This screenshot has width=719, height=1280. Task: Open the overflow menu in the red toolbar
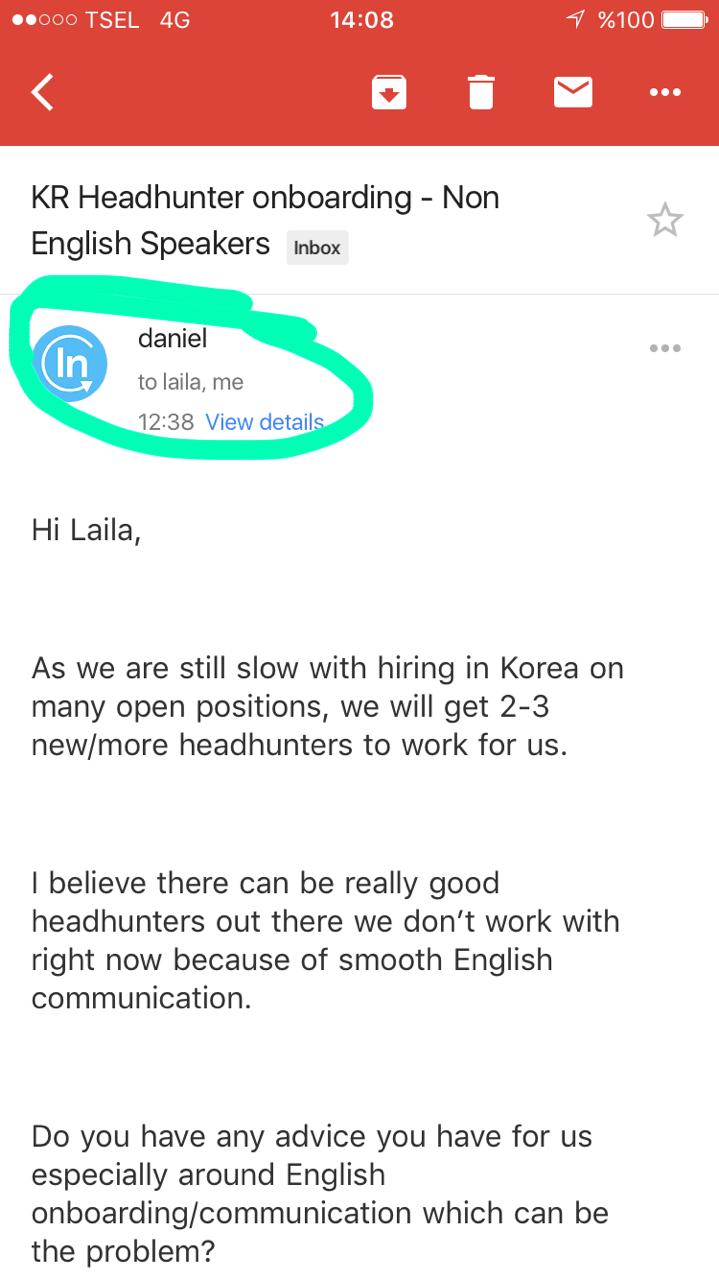(x=665, y=93)
